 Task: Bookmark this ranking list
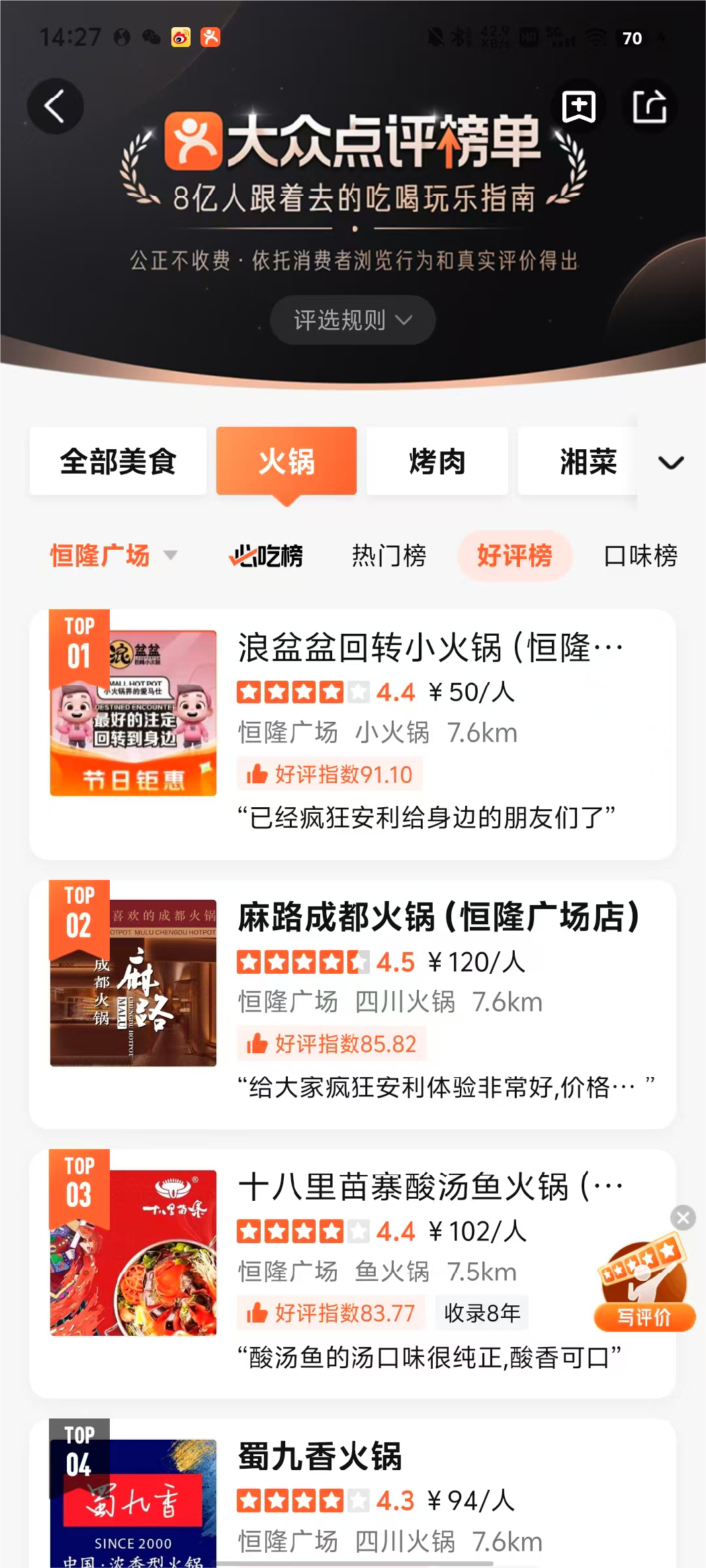[578, 107]
